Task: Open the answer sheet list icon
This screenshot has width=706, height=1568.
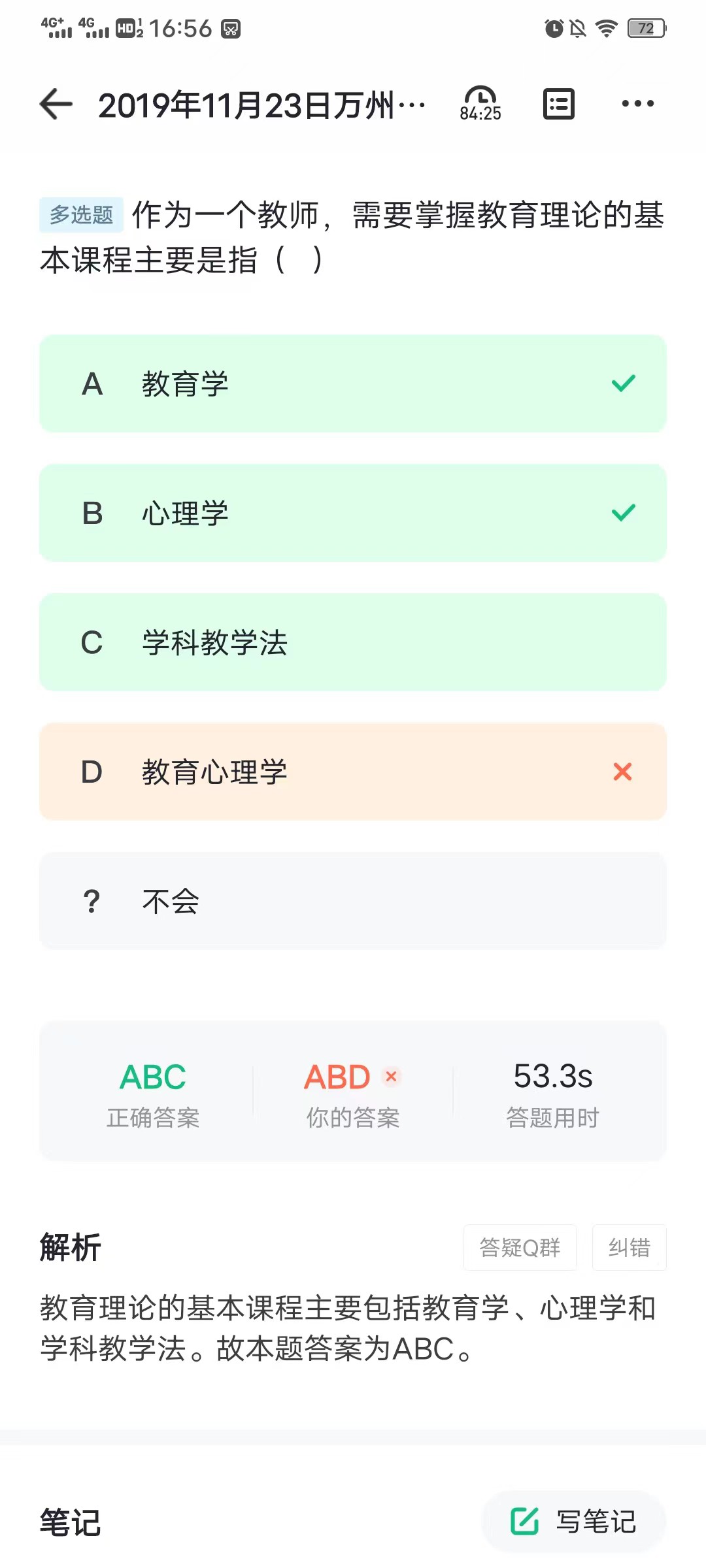Action: (559, 104)
